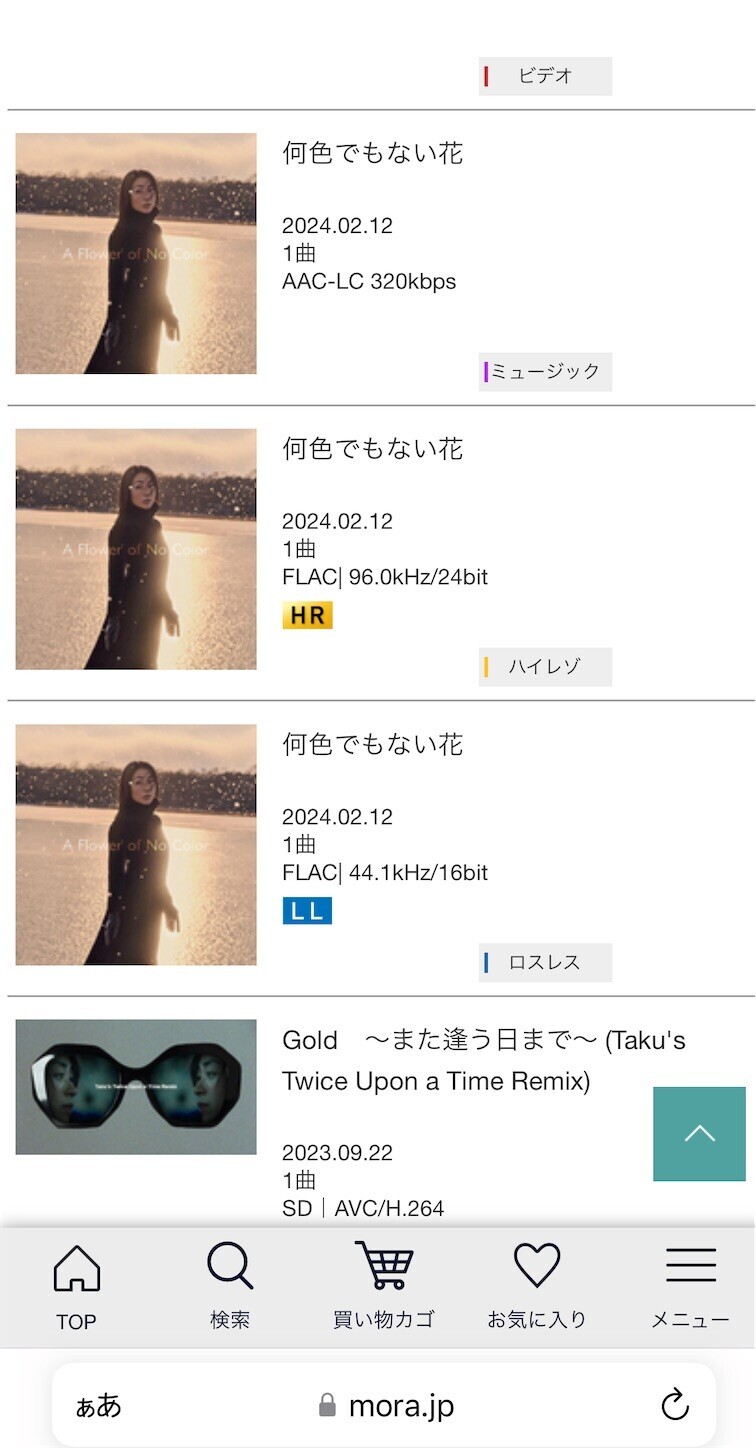The image size is (756, 1448).
Task: Open the メニュー hamburger menu
Action: (x=690, y=1288)
